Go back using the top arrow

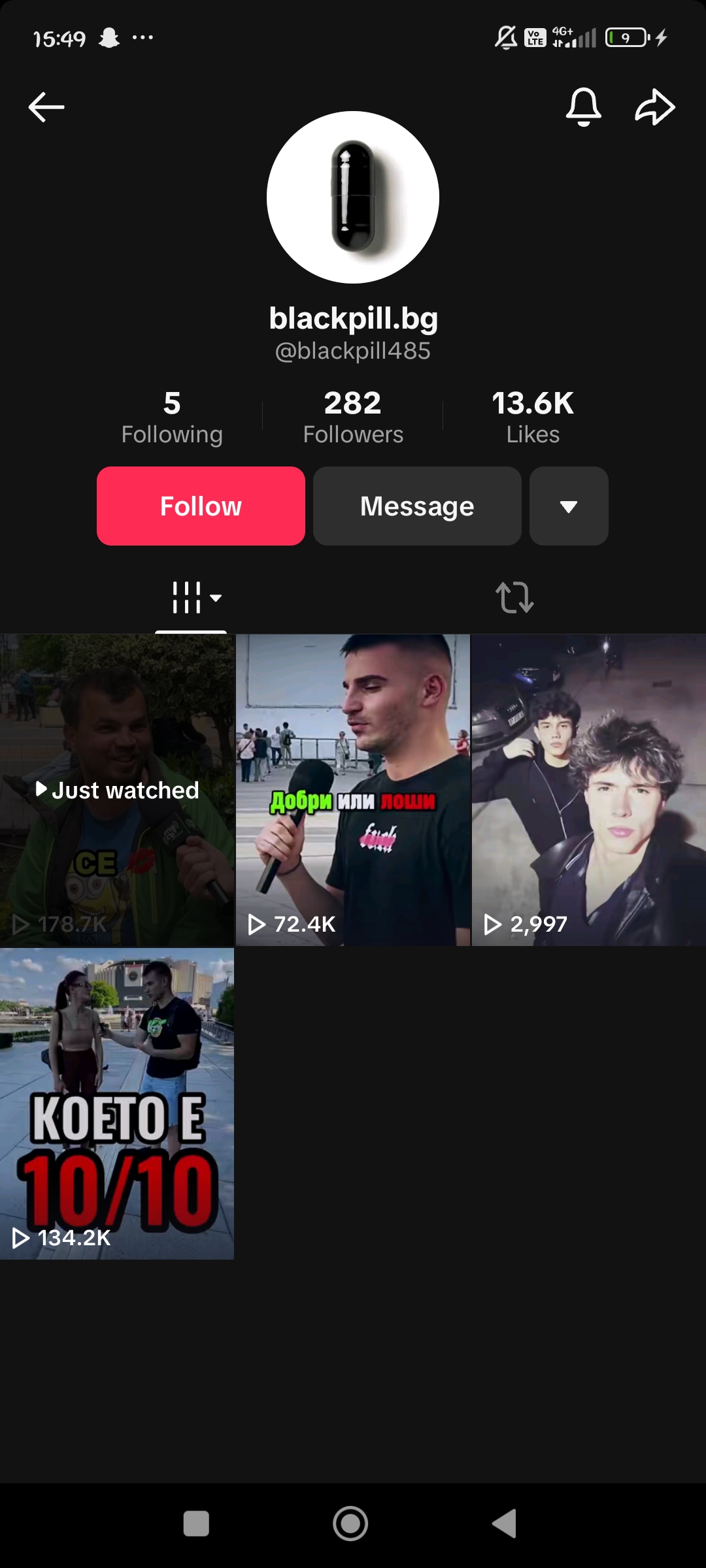46,107
